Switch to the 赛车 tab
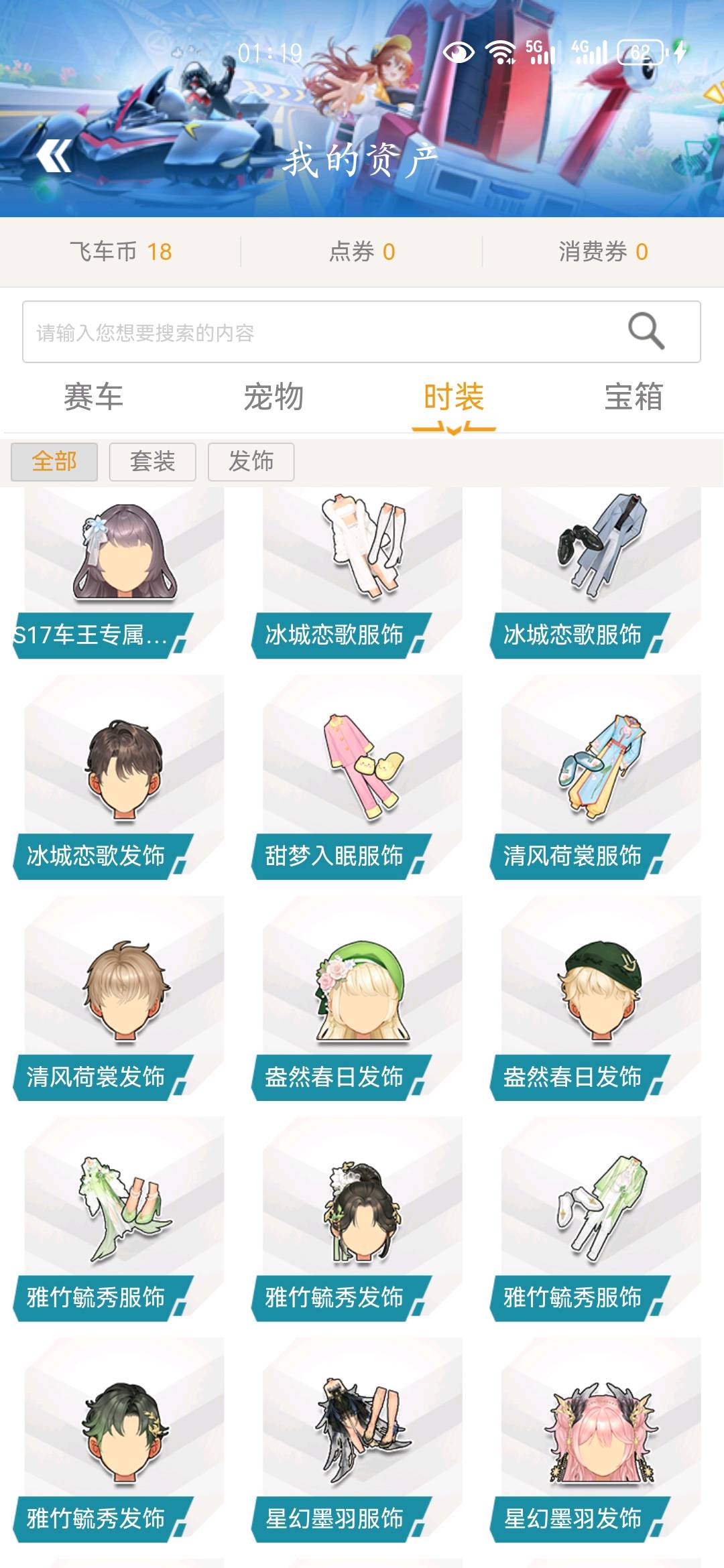 tap(93, 397)
